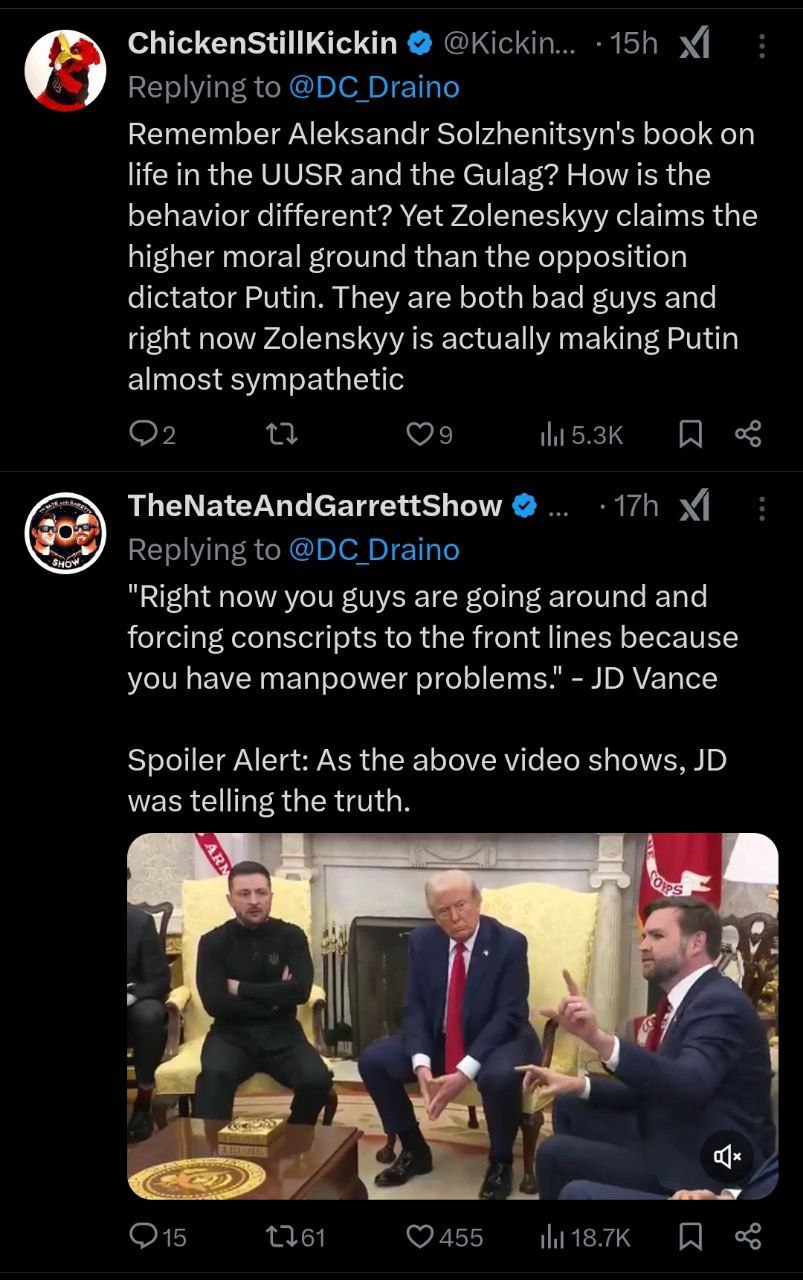
Task: Open overflow menu on ChickenStillKickin's reply
Action: 762,46
